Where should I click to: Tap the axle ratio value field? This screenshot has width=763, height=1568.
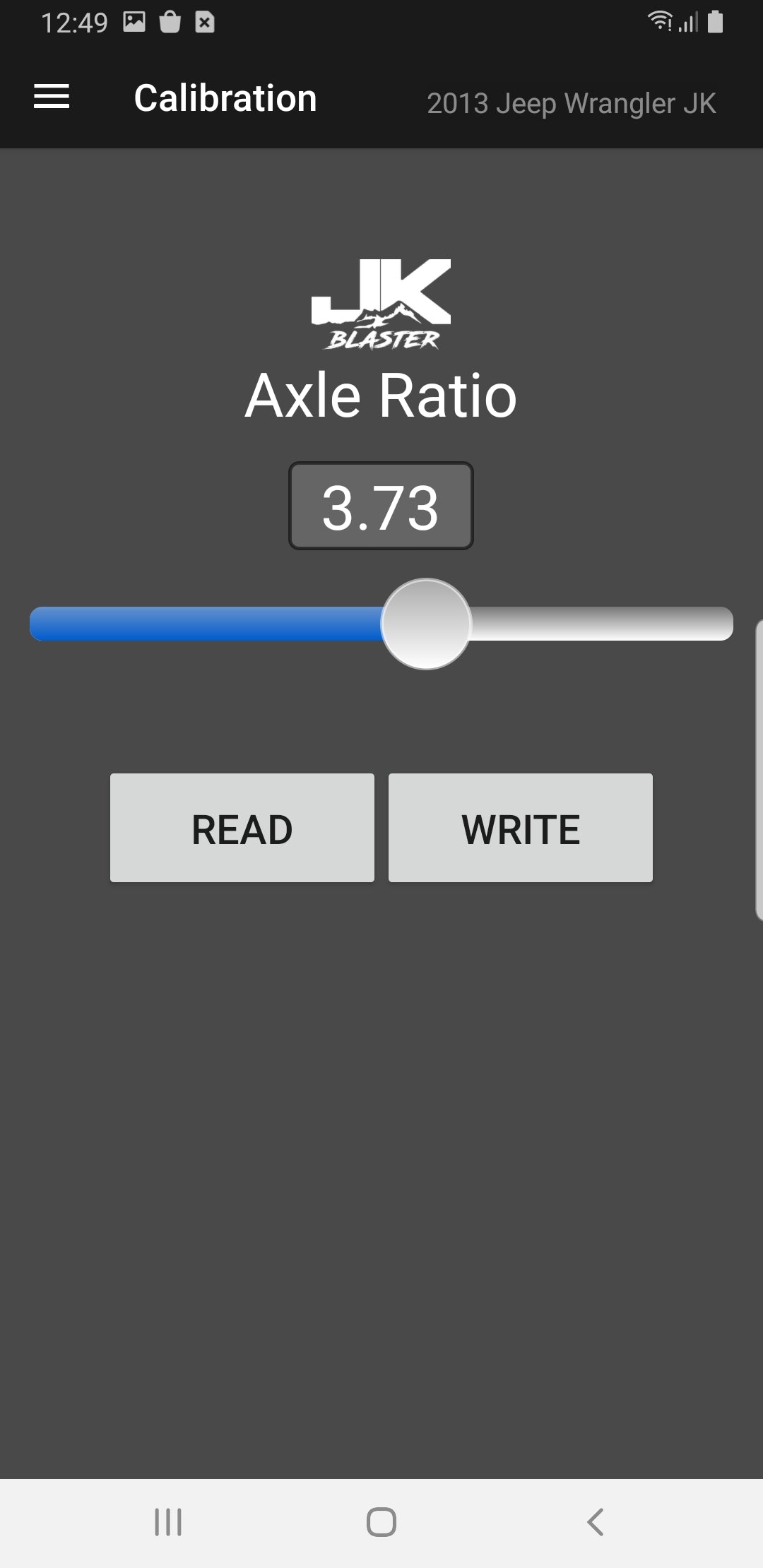pos(381,506)
